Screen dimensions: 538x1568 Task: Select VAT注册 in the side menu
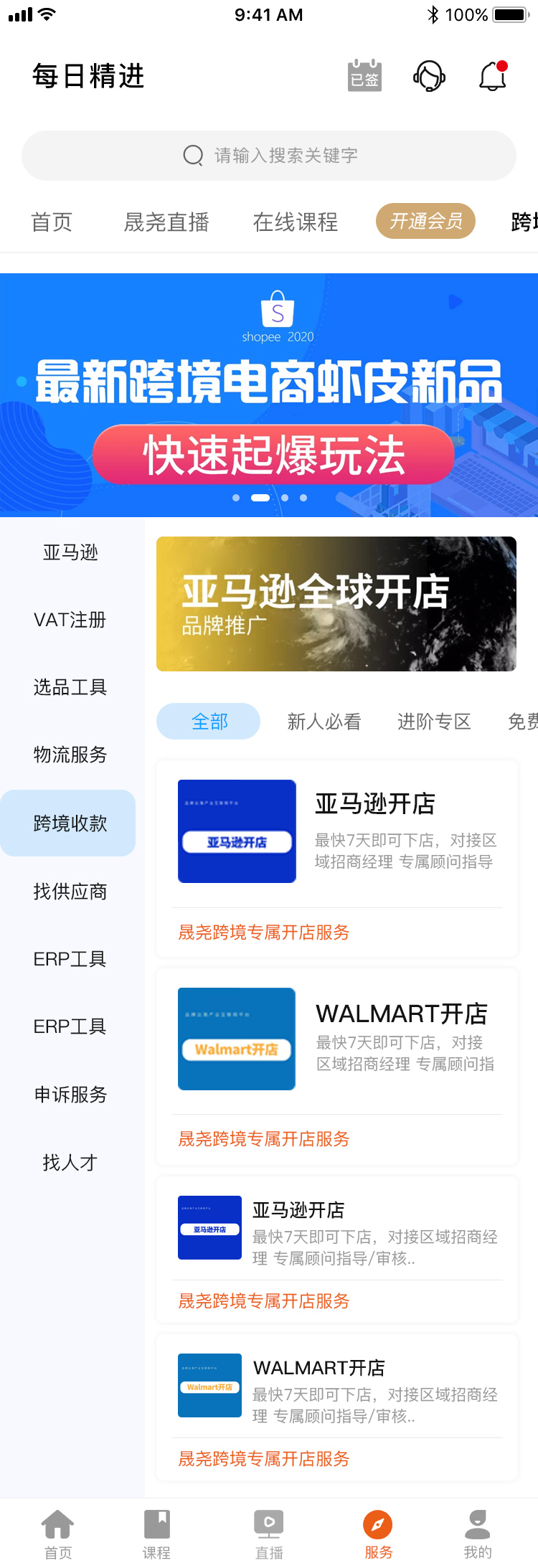(70, 620)
